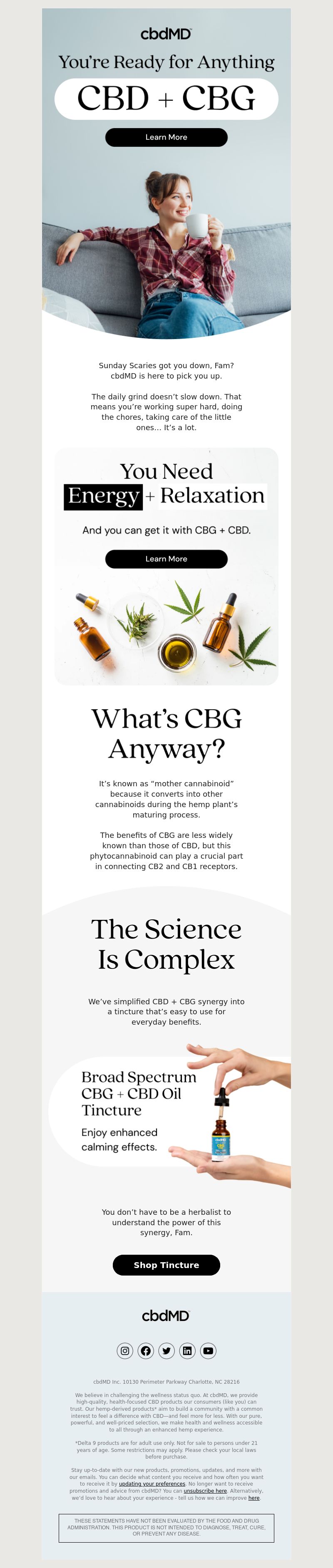Tap the "unsubscribe here" link
The width and height of the screenshot is (333, 1568).
click(205, 1491)
